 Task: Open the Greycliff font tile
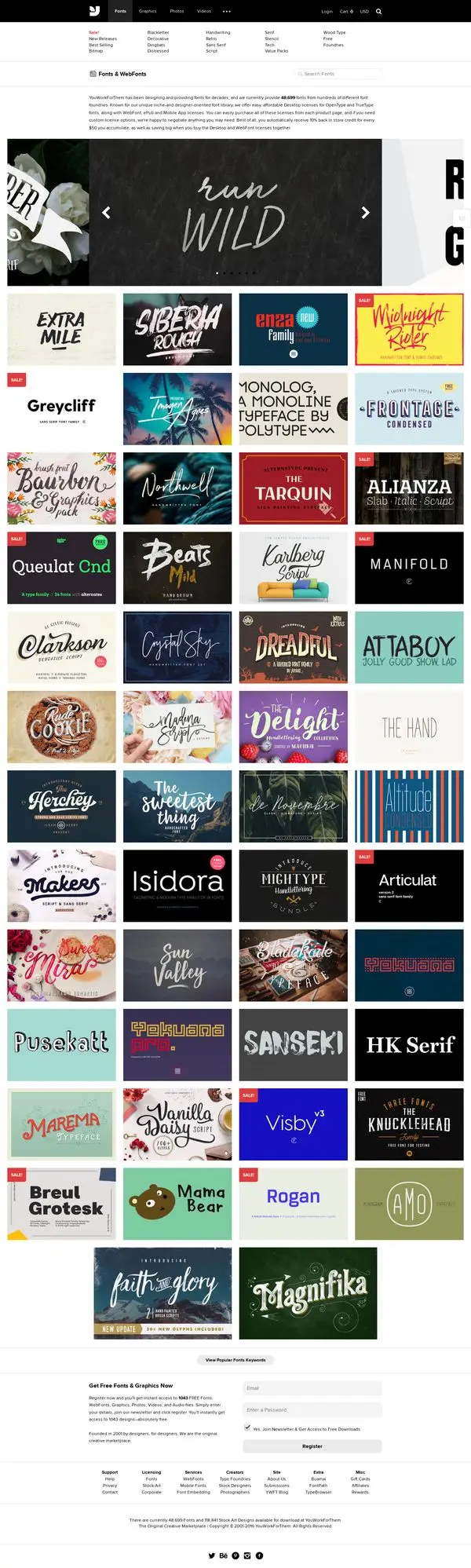click(x=61, y=409)
